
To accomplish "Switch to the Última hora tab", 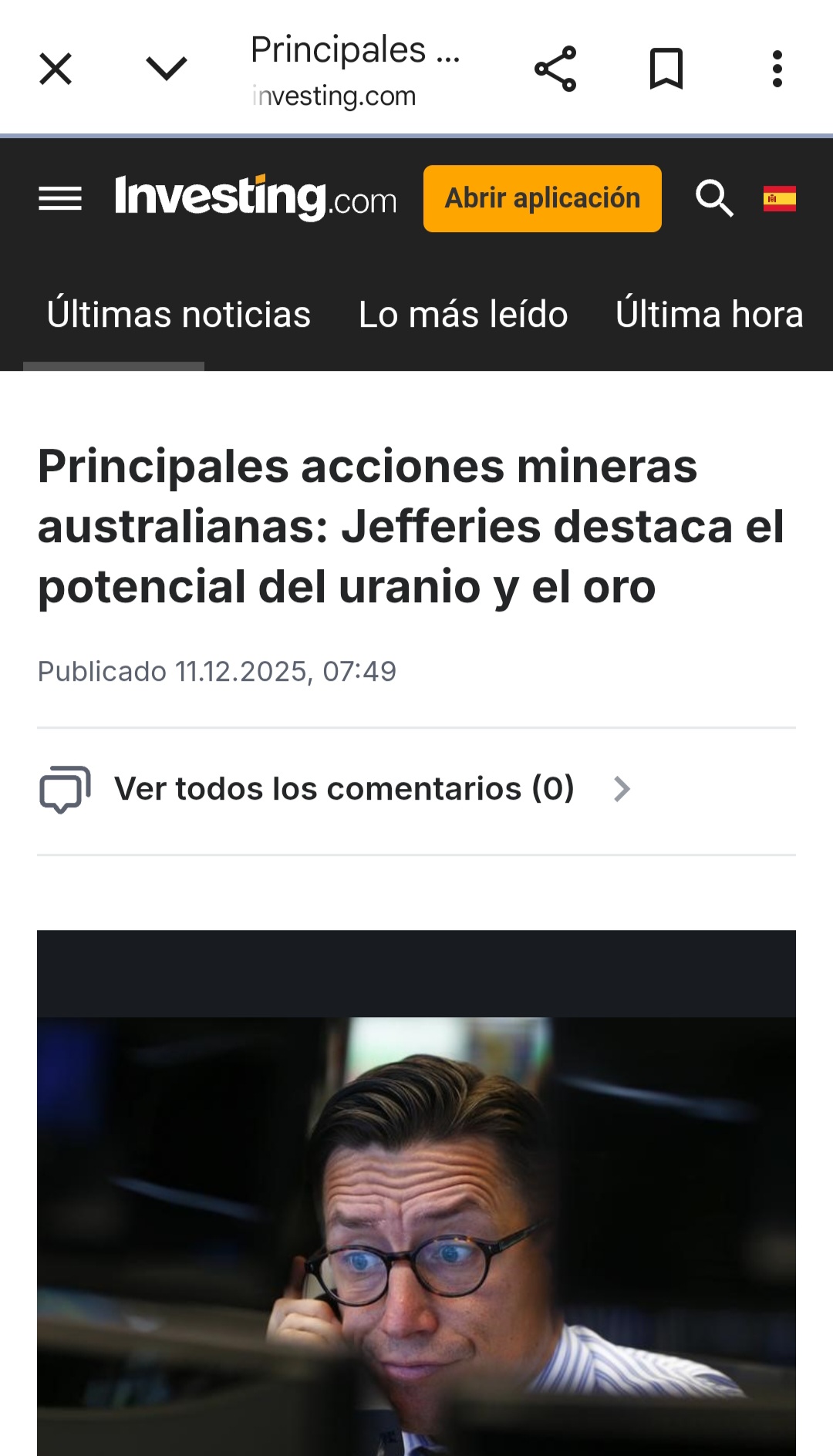I will (709, 315).
